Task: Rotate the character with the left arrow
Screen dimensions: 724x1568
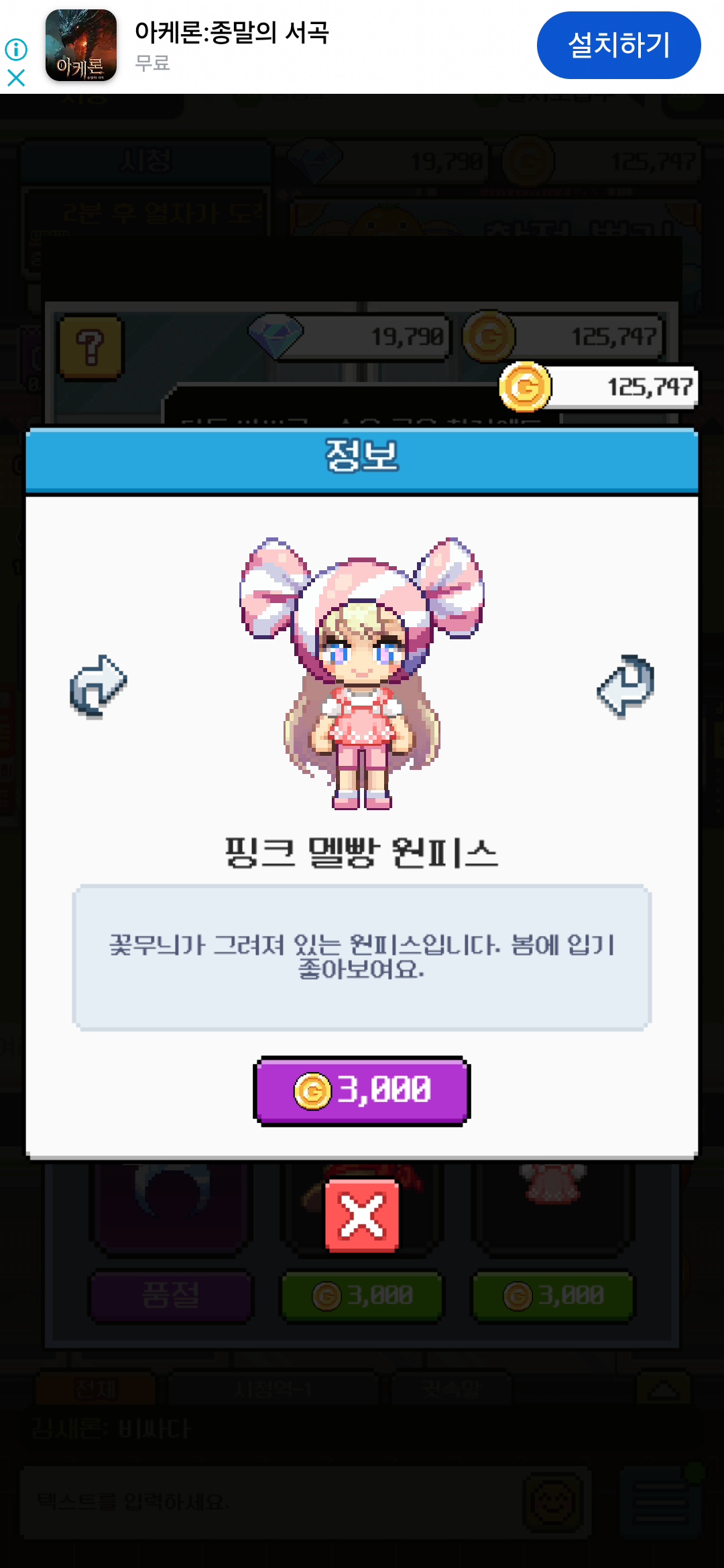Action: [x=98, y=686]
